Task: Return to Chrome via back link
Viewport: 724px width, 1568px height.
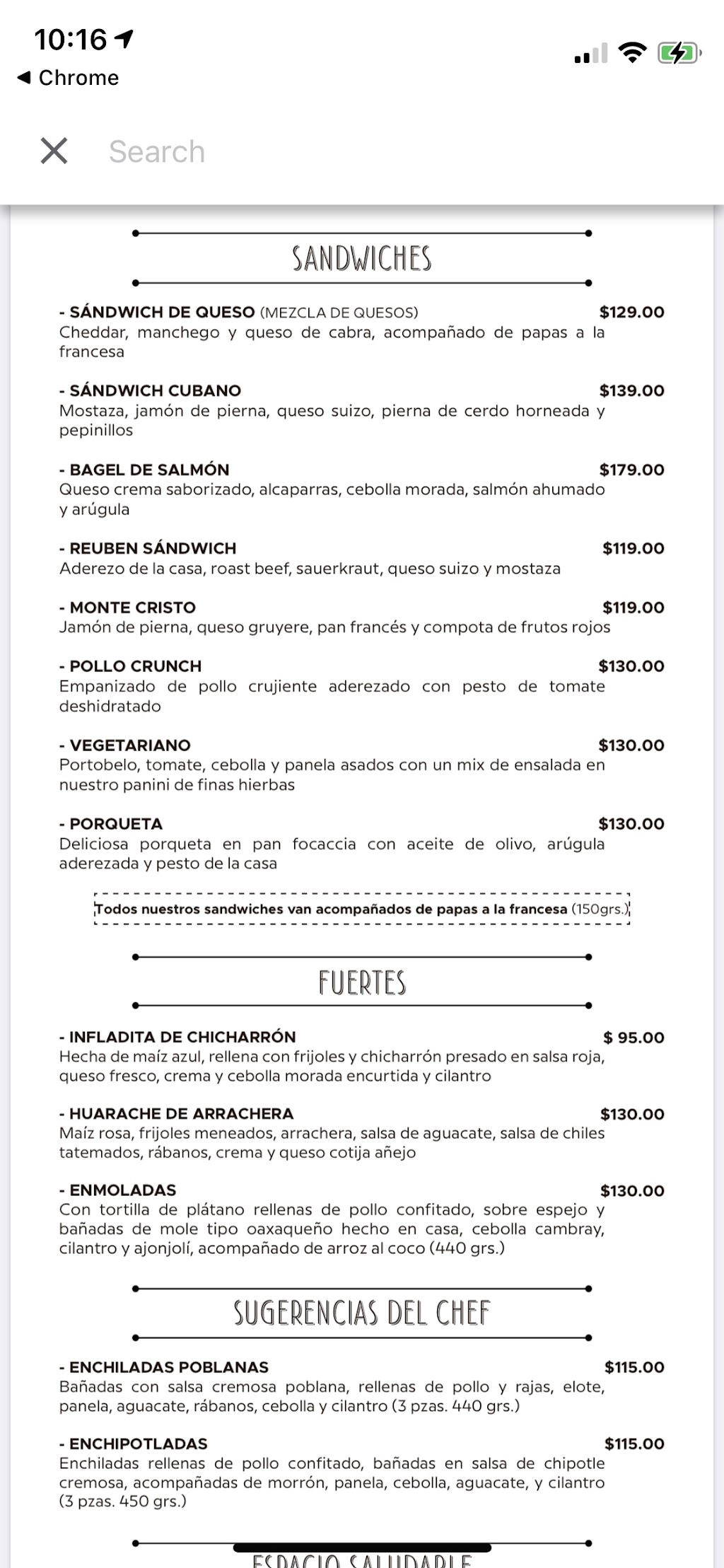Action: tap(68, 78)
